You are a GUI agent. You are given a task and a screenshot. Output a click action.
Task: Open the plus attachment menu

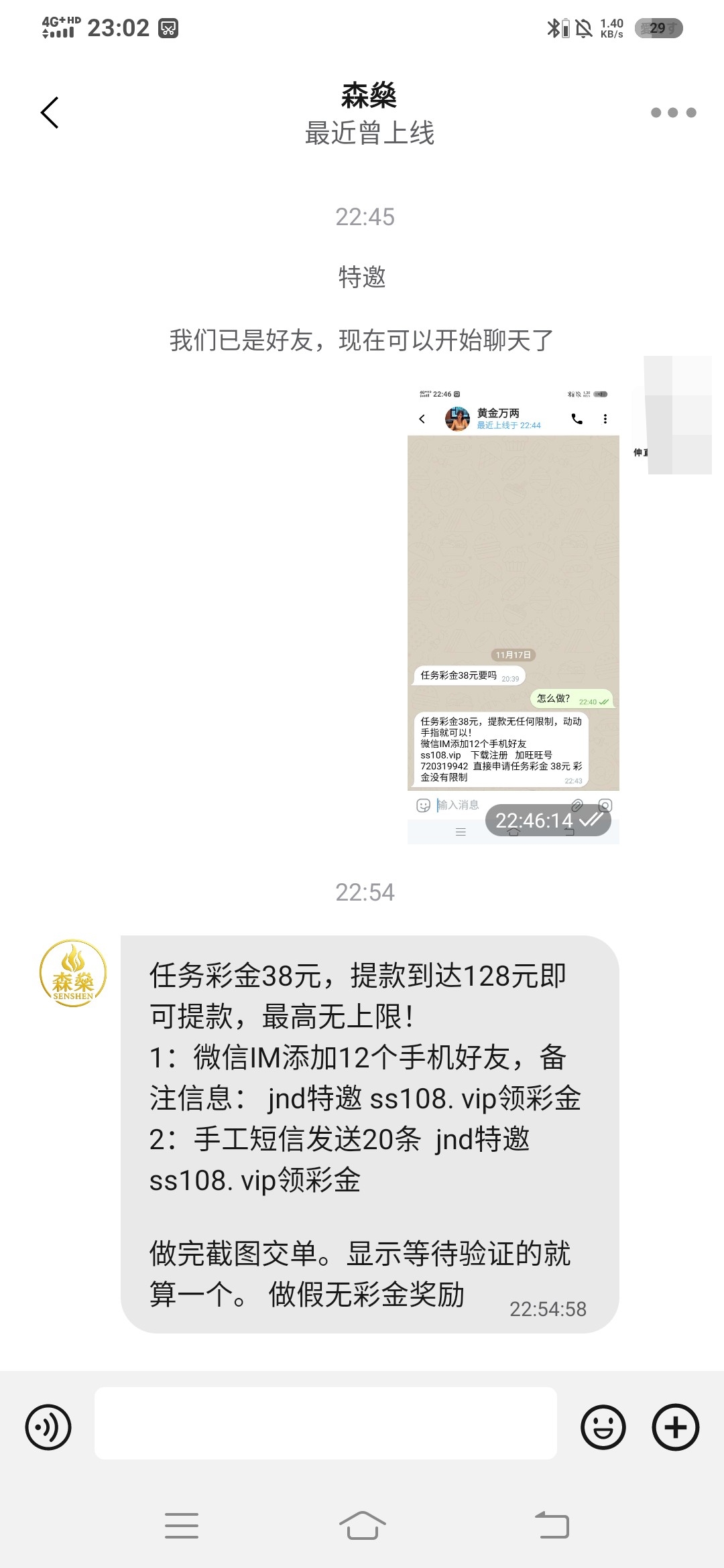coord(675,1427)
